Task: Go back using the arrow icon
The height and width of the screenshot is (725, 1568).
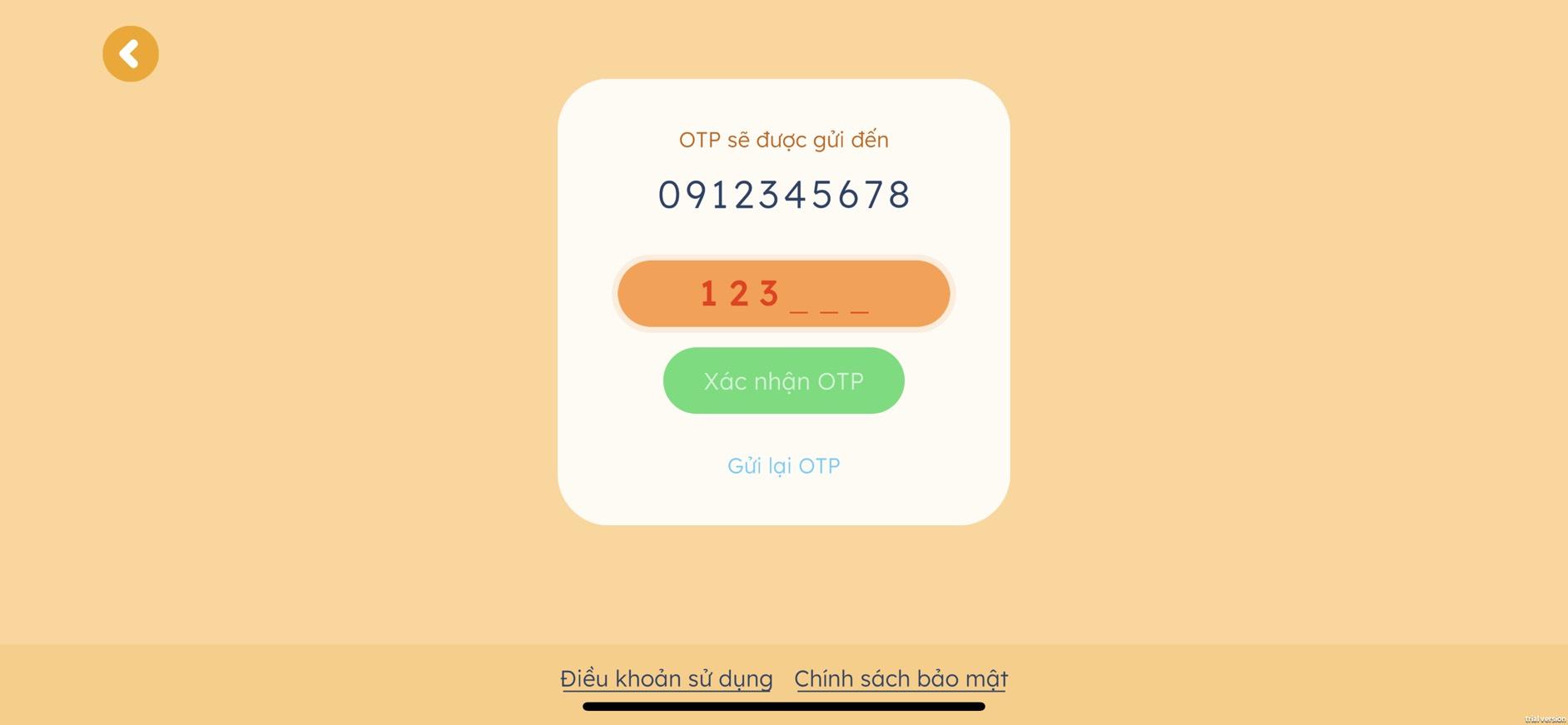Action: pos(131,54)
